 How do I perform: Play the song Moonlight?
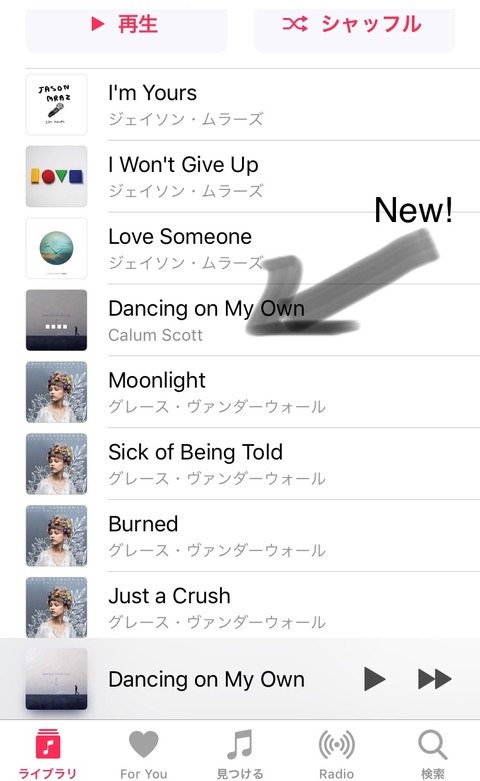click(252, 391)
